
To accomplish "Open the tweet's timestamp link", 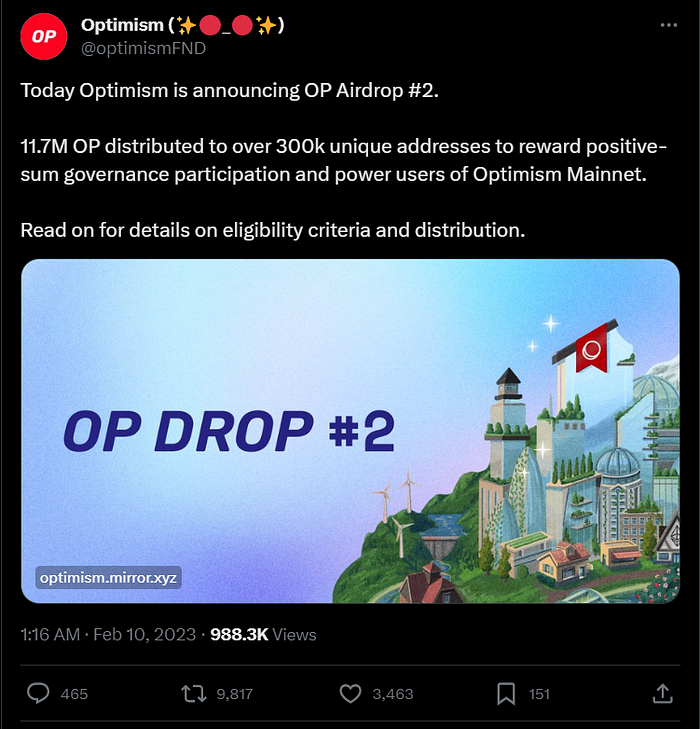I will point(110,634).
